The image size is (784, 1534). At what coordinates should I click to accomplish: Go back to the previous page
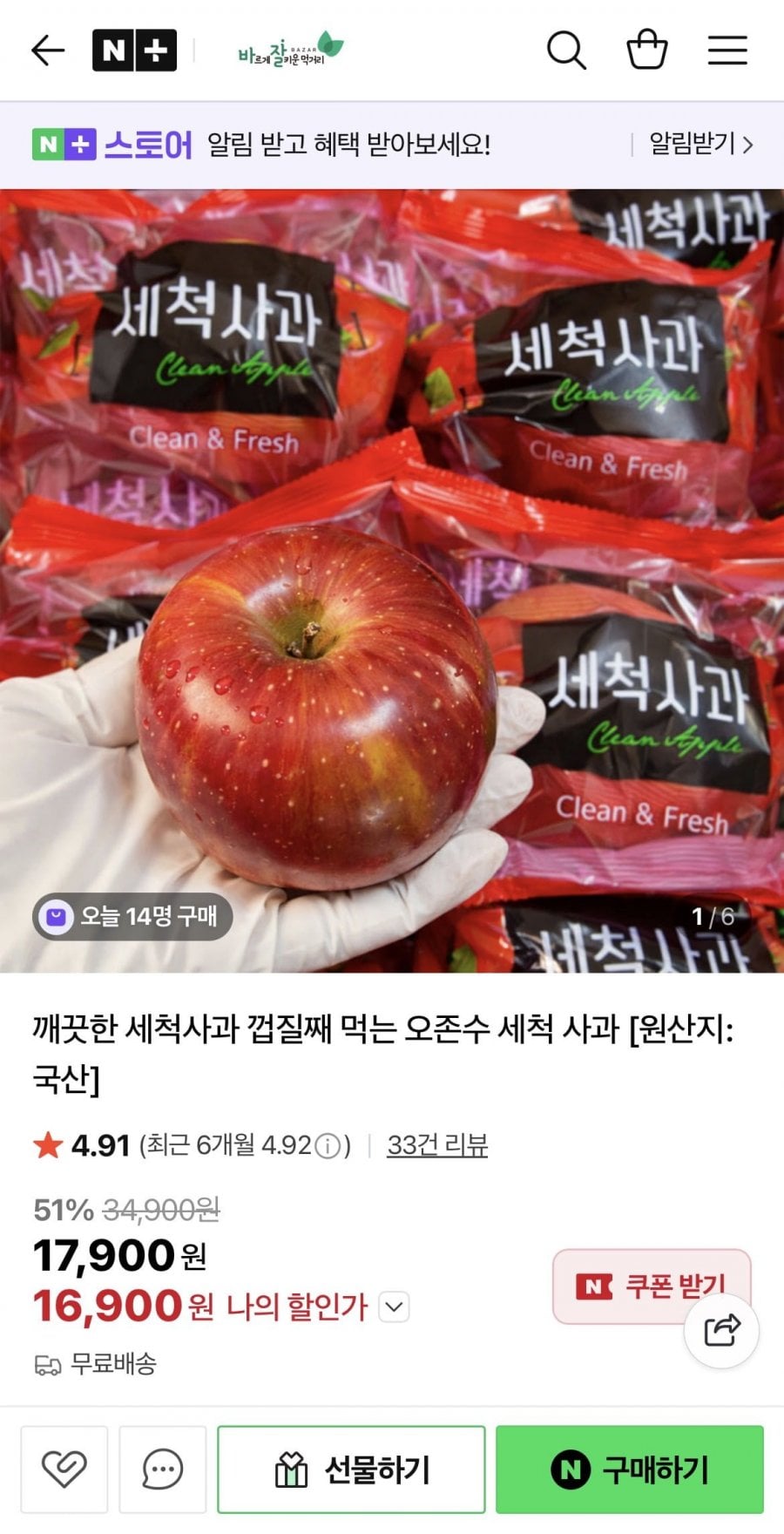point(48,51)
